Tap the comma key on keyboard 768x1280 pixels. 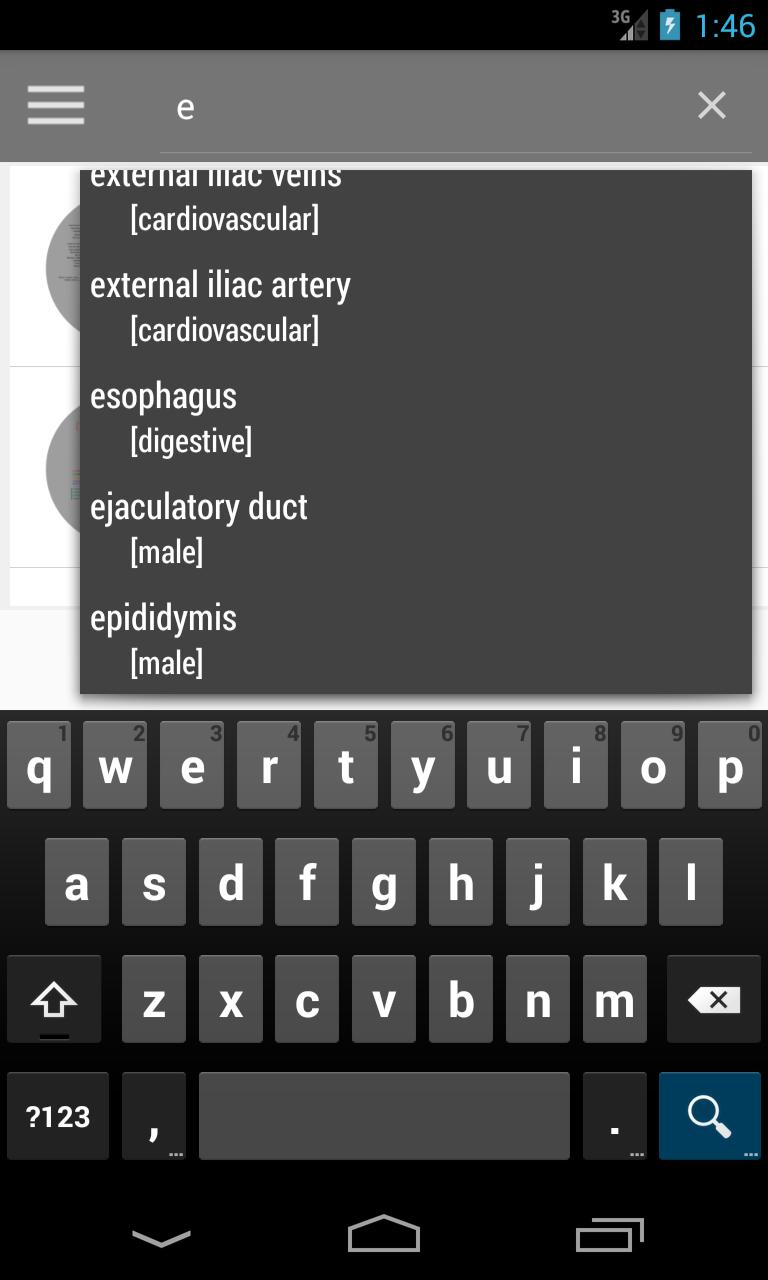153,1116
